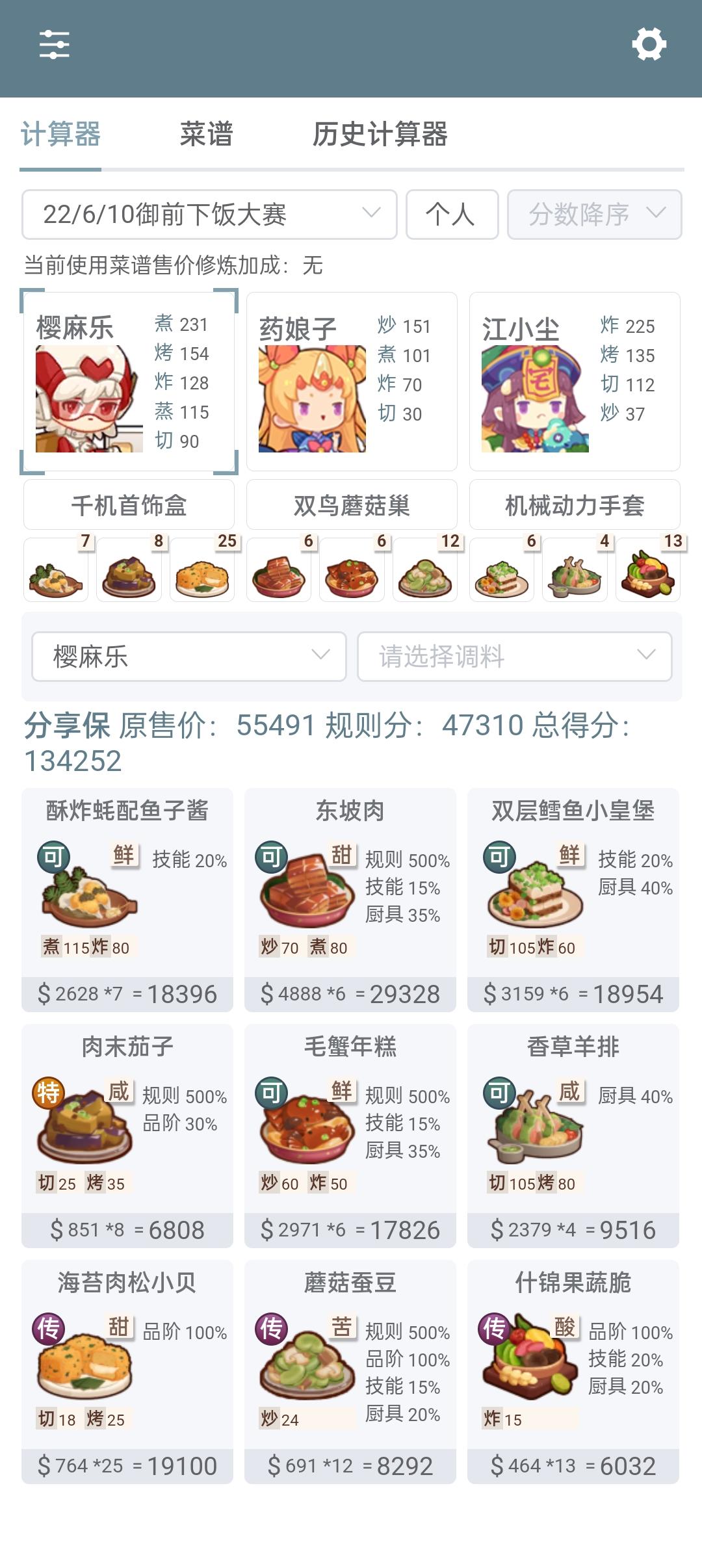Open the 请选择调料 seasoning dropdown
Image resolution: width=702 pixels, height=1568 pixels.
(x=514, y=657)
